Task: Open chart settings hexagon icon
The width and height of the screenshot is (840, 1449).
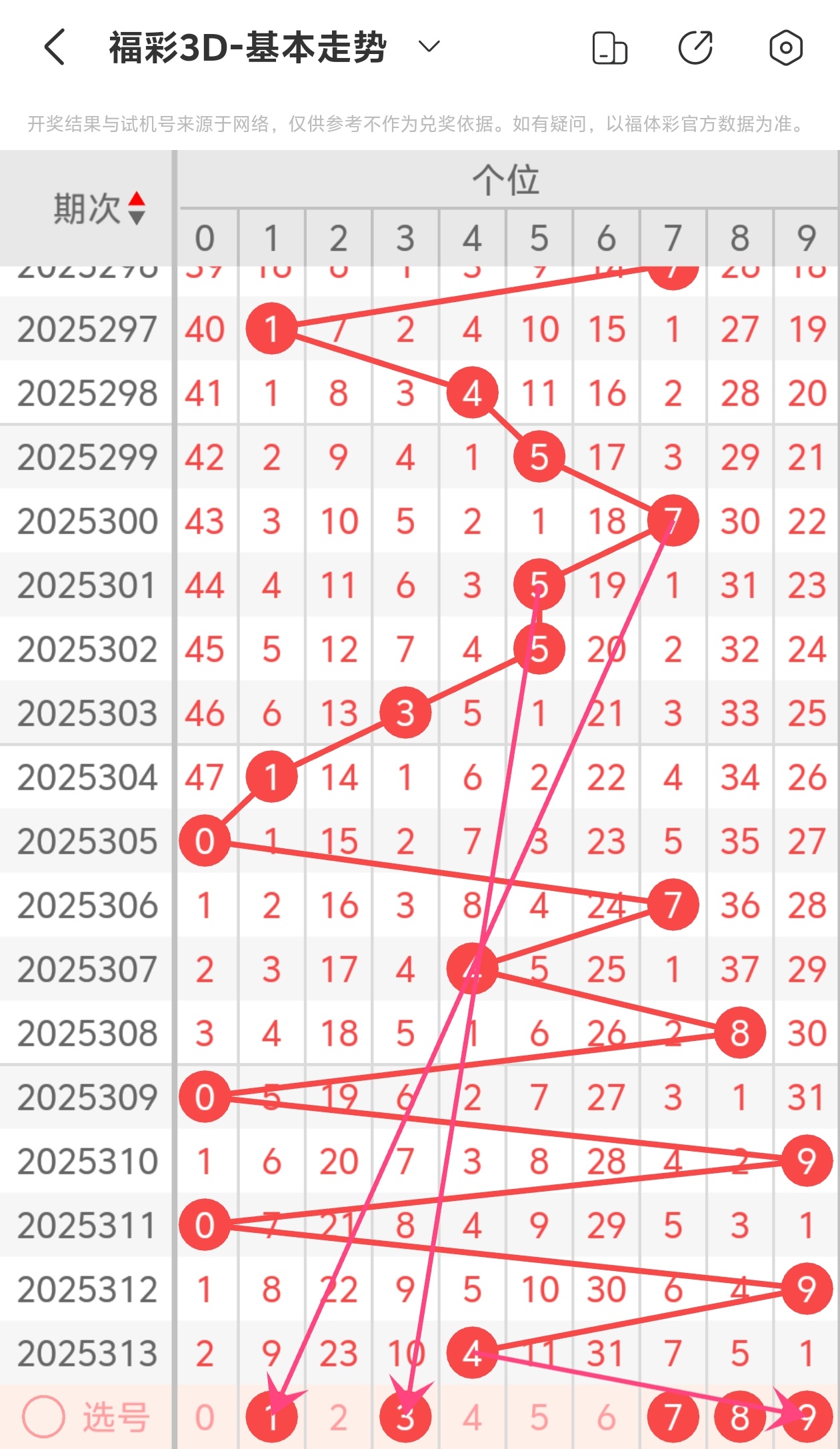Action: (785, 47)
